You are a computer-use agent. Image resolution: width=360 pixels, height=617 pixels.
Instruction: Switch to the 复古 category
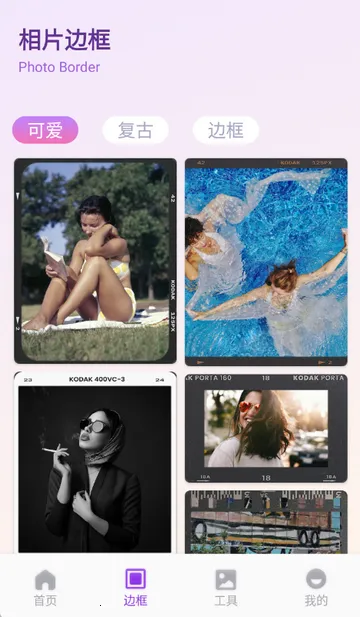coord(135,130)
